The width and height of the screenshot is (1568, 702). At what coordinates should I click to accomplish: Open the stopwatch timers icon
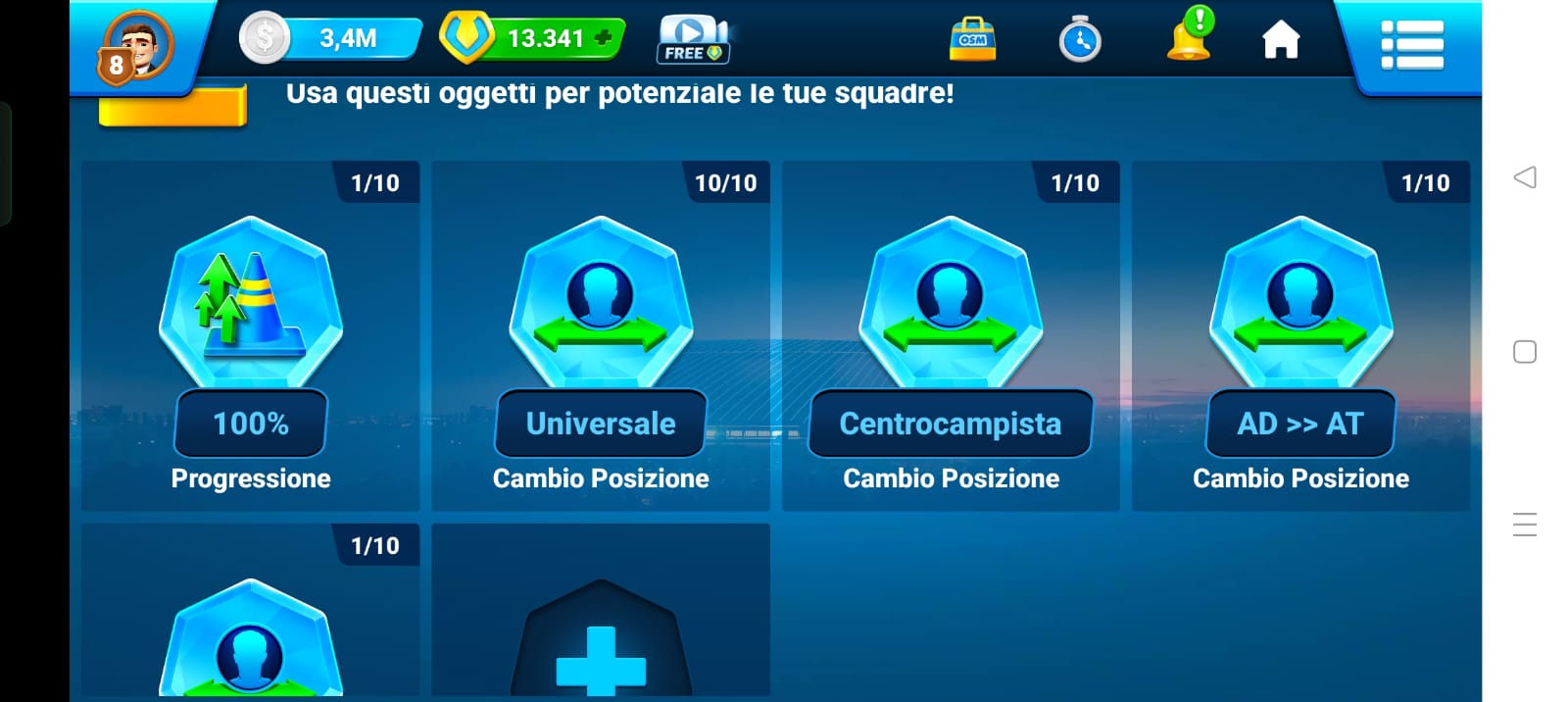click(x=1080, y=40)
